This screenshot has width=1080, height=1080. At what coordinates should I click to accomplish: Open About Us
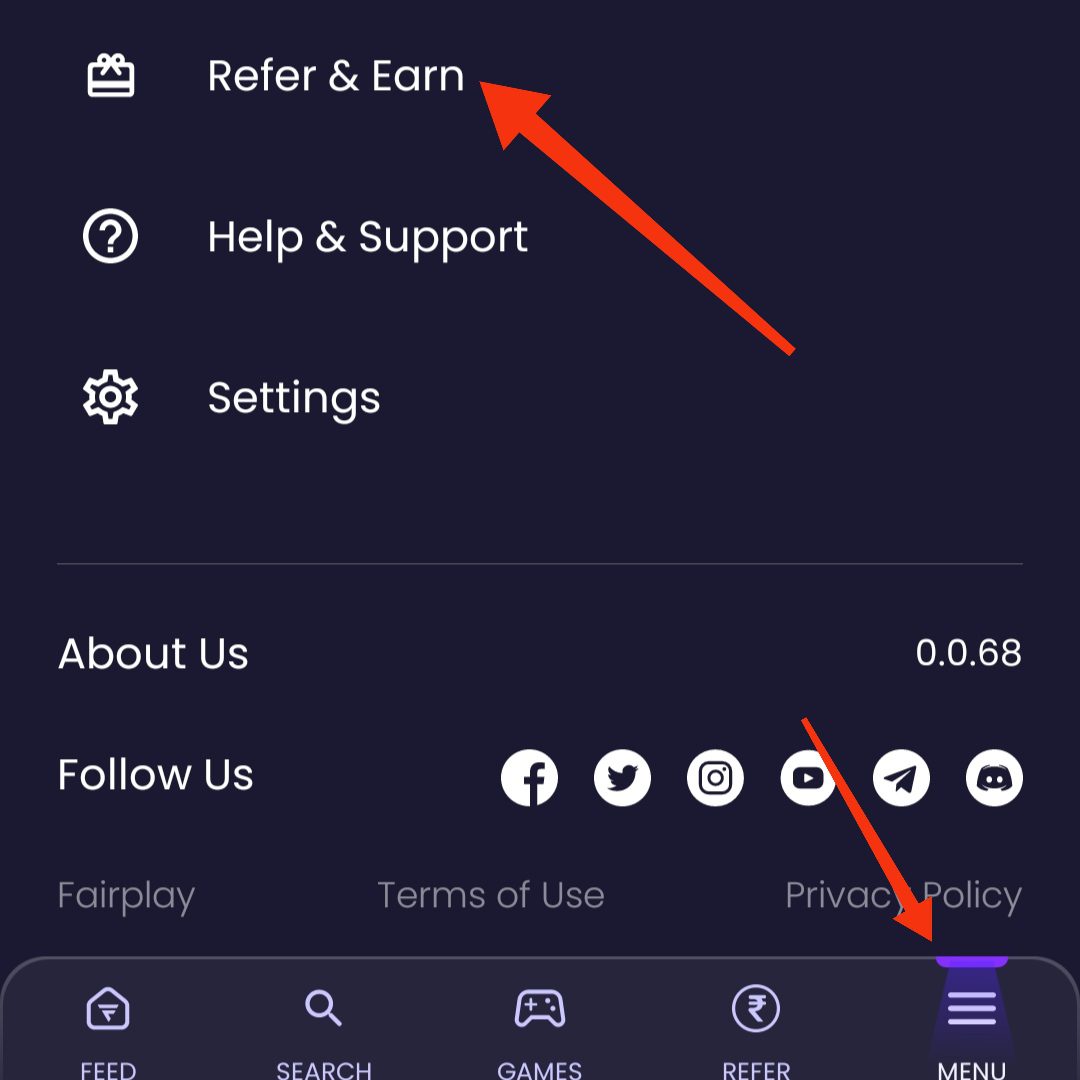pyautogui.click(x=153, y=654)
